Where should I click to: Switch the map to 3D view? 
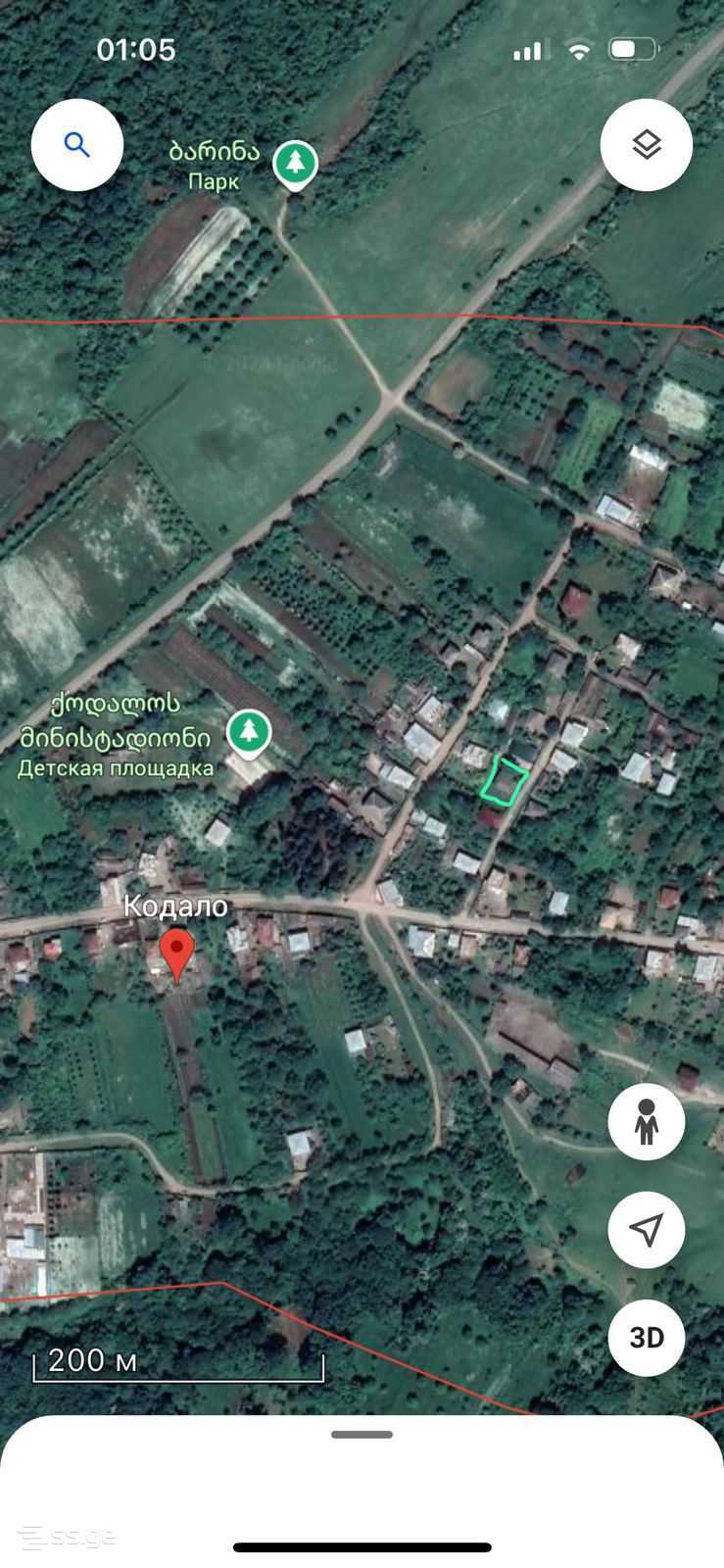coord(647,1338)
